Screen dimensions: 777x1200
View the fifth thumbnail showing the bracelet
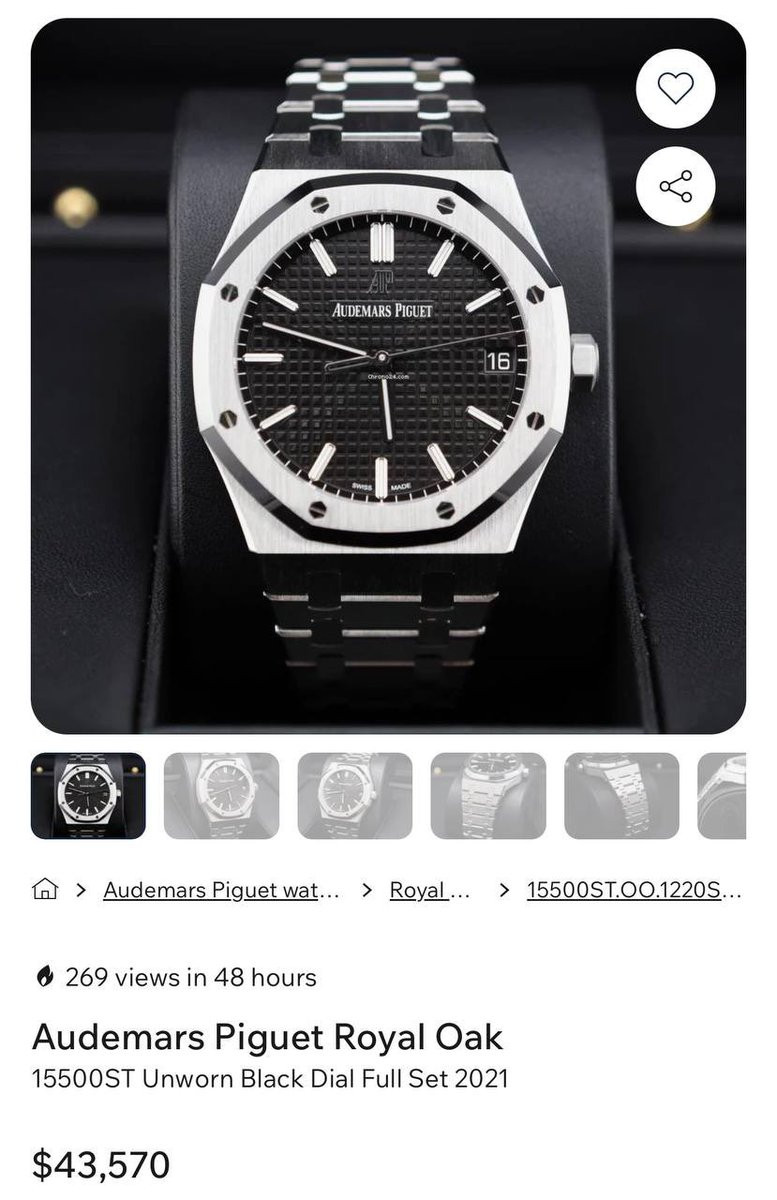point(621,796)
